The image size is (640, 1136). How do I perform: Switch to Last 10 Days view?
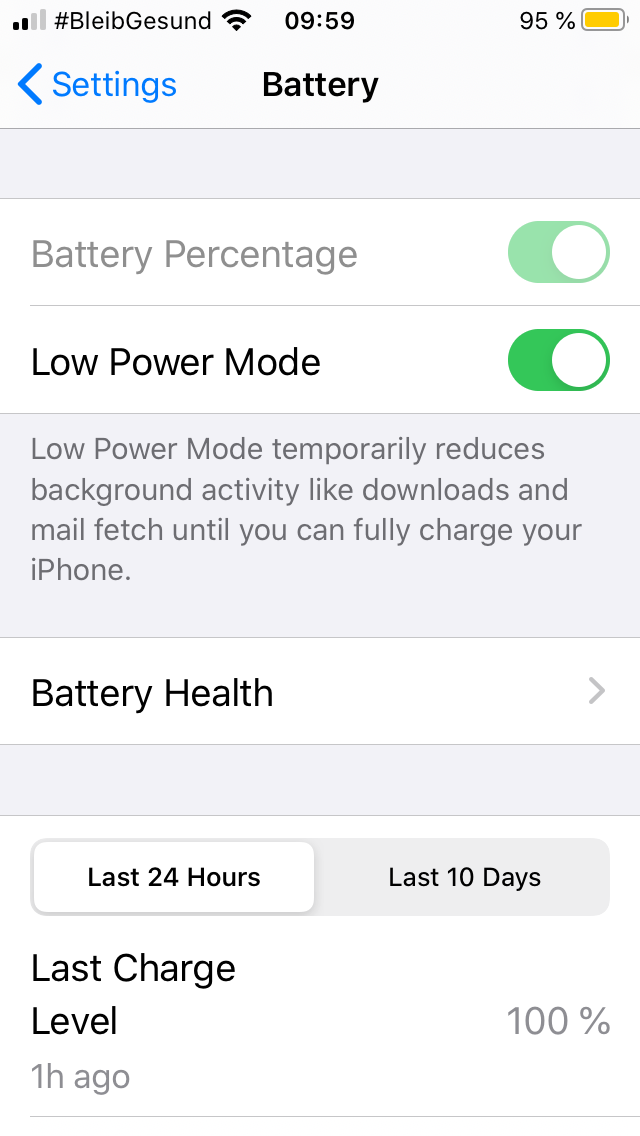[464, 878]
